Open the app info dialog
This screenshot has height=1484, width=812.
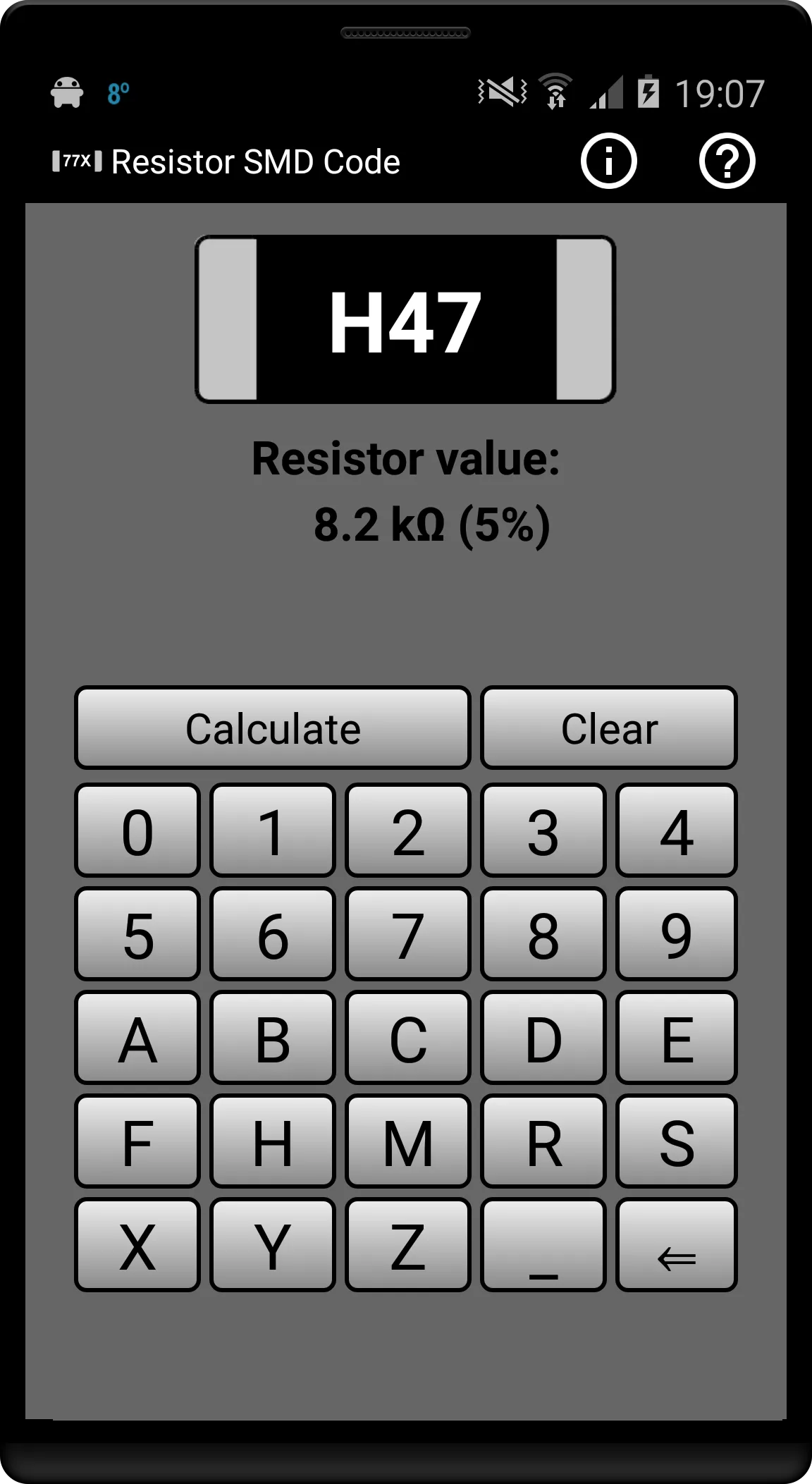pyautogui.click(x=609, y=161)
